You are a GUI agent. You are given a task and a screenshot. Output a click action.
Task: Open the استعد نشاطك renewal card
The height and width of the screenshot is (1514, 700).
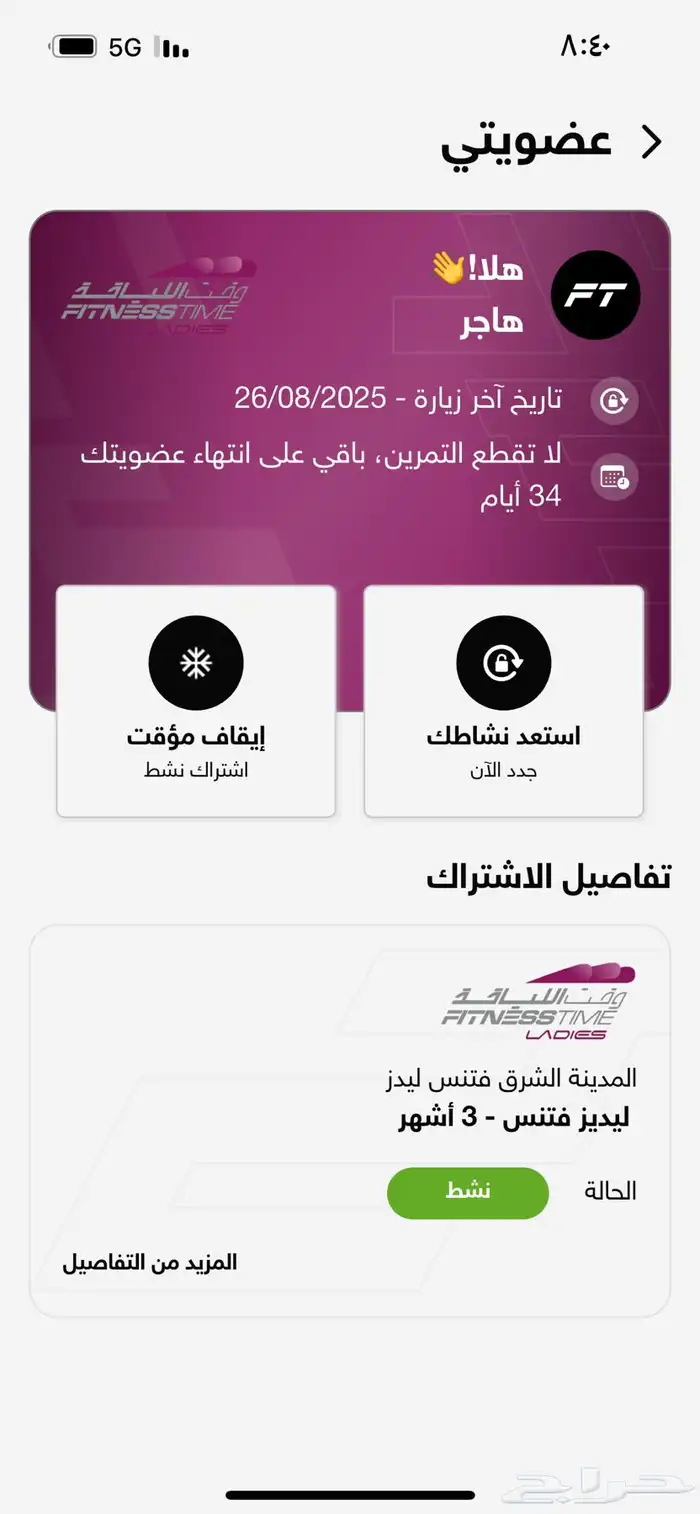click(503, 701)
